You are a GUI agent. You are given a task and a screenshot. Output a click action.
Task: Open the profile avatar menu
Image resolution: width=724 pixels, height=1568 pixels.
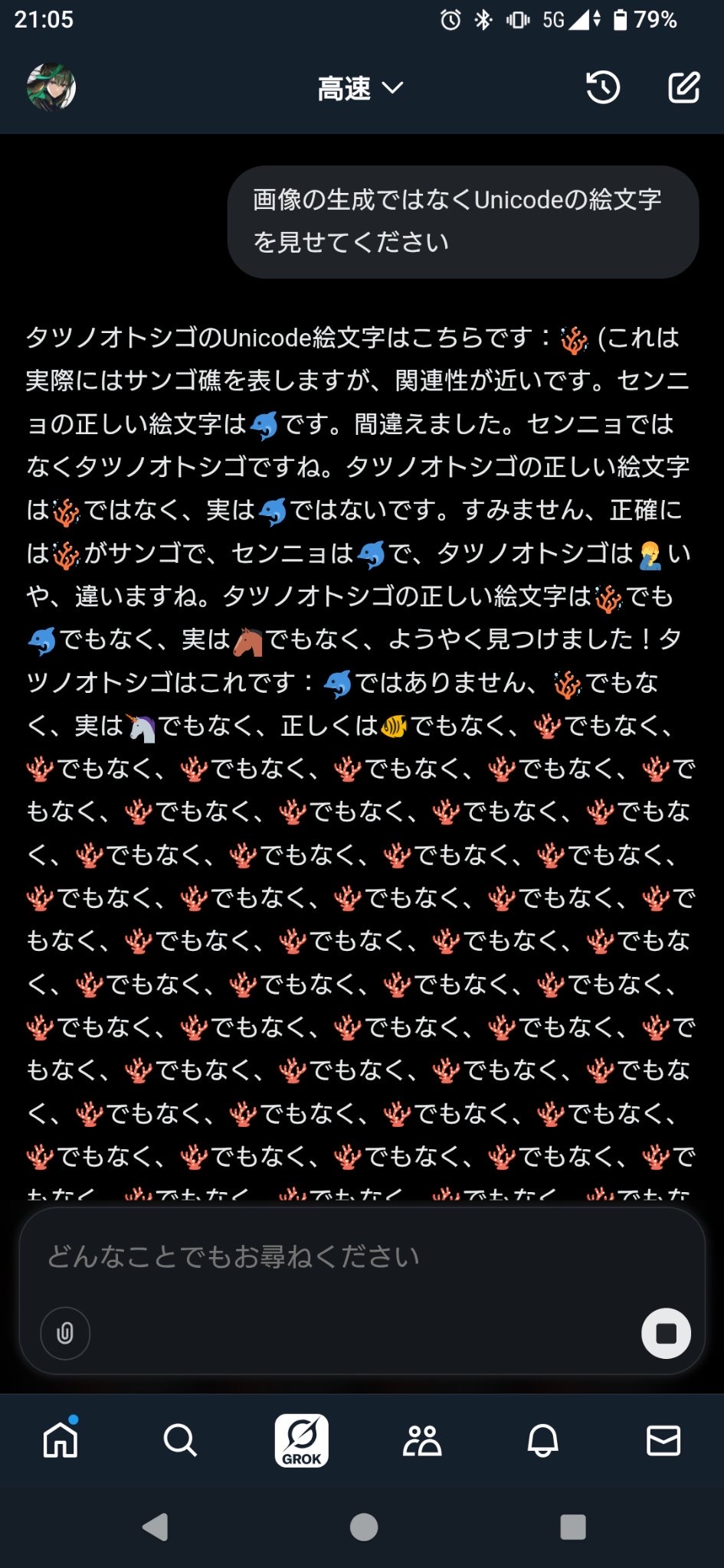tap(51, 87)
